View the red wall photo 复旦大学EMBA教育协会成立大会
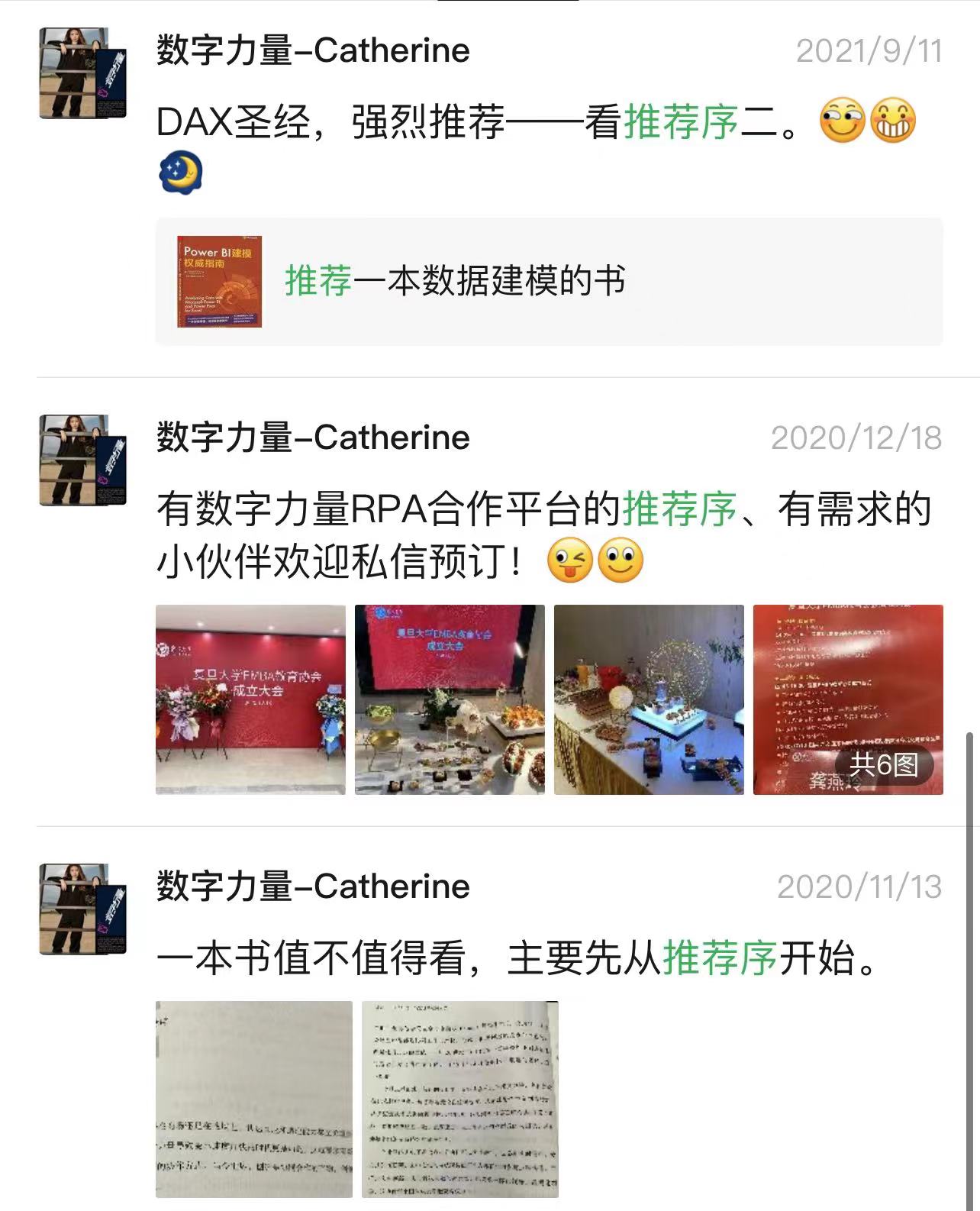Screen dimensions: 980x1211 click(250, 699)
